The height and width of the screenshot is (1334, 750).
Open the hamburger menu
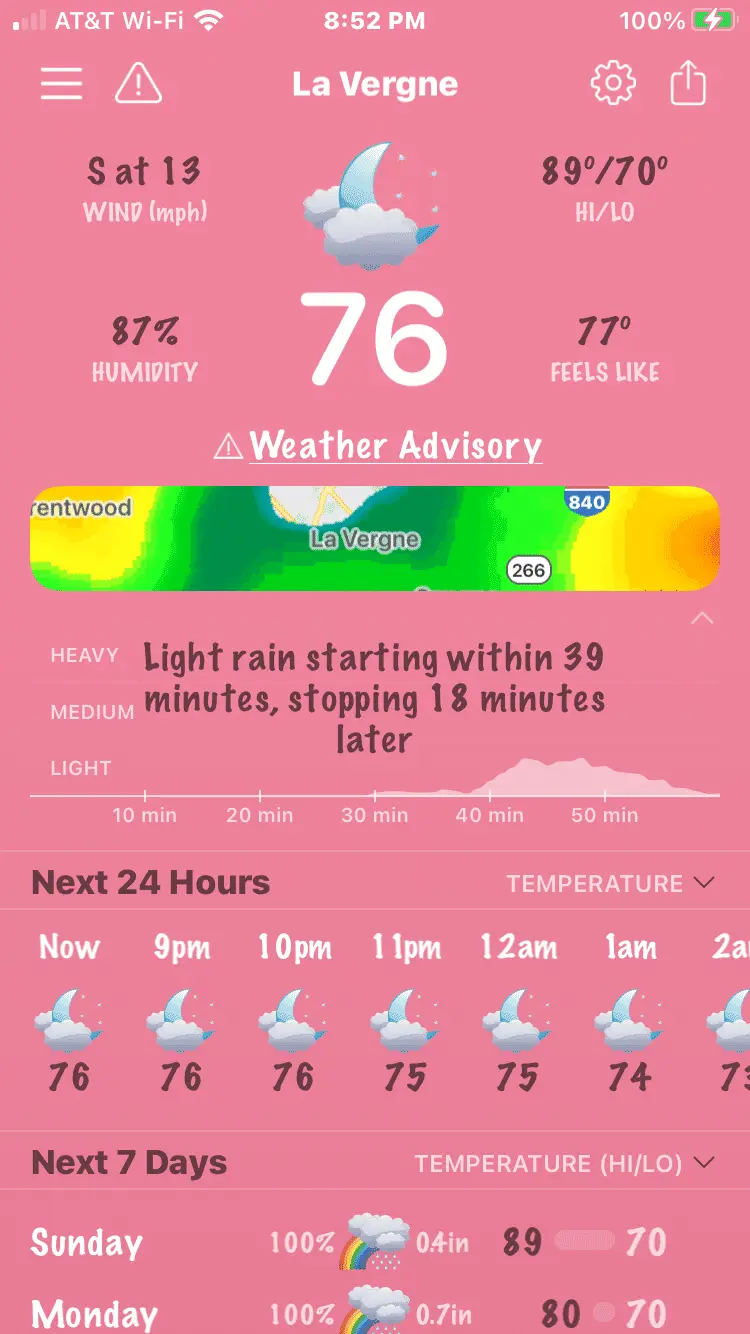[61, 84]
